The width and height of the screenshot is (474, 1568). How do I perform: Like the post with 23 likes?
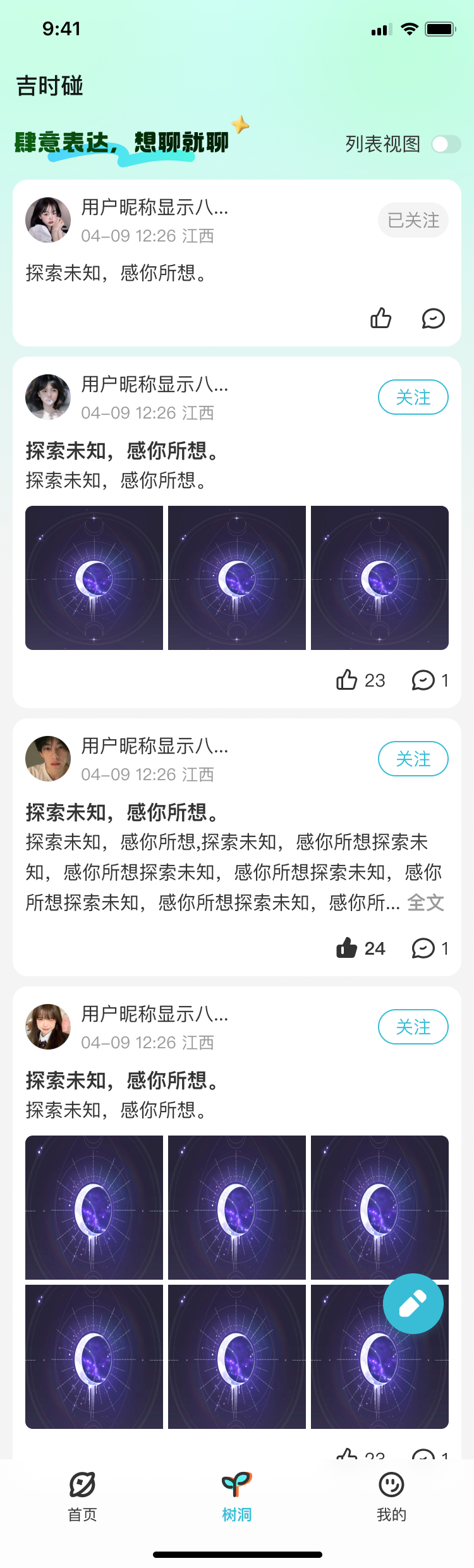click(x=347, y=680)
